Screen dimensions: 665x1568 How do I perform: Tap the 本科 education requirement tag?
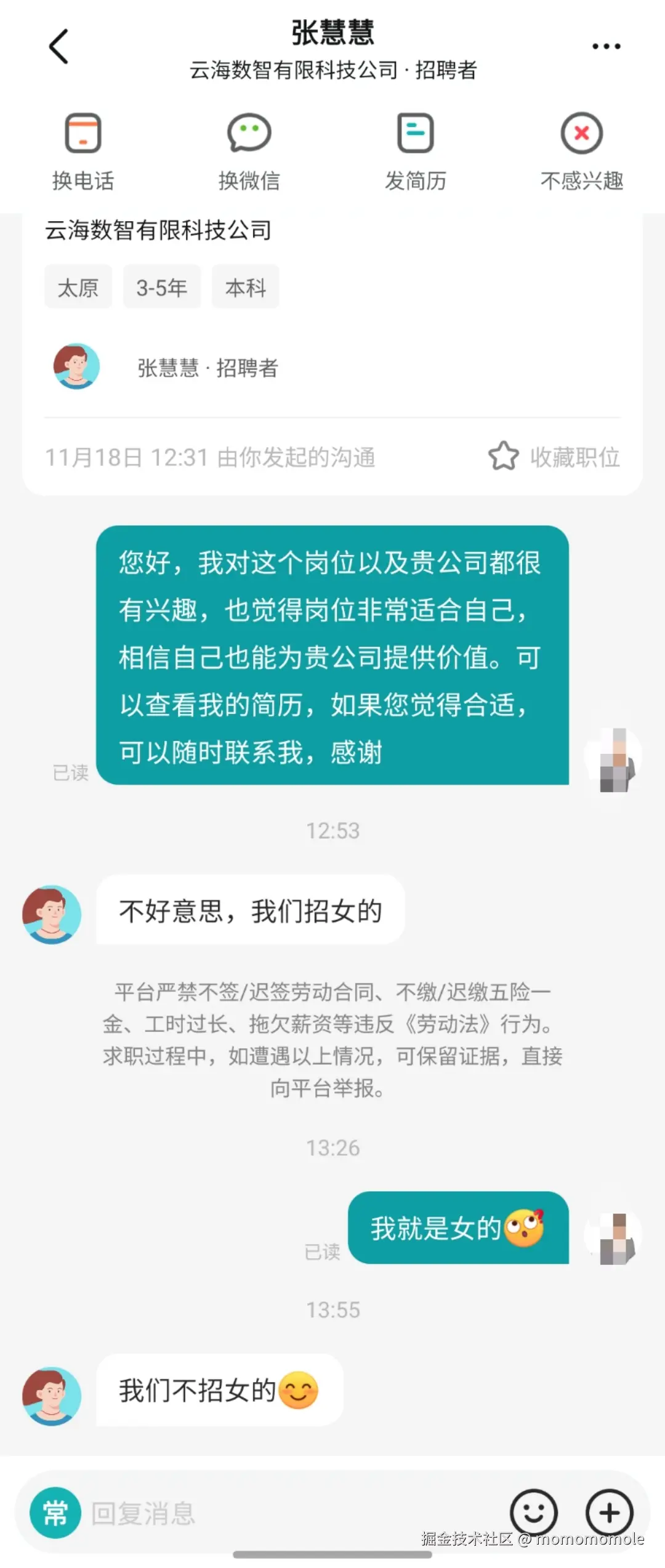click(245, 286)
